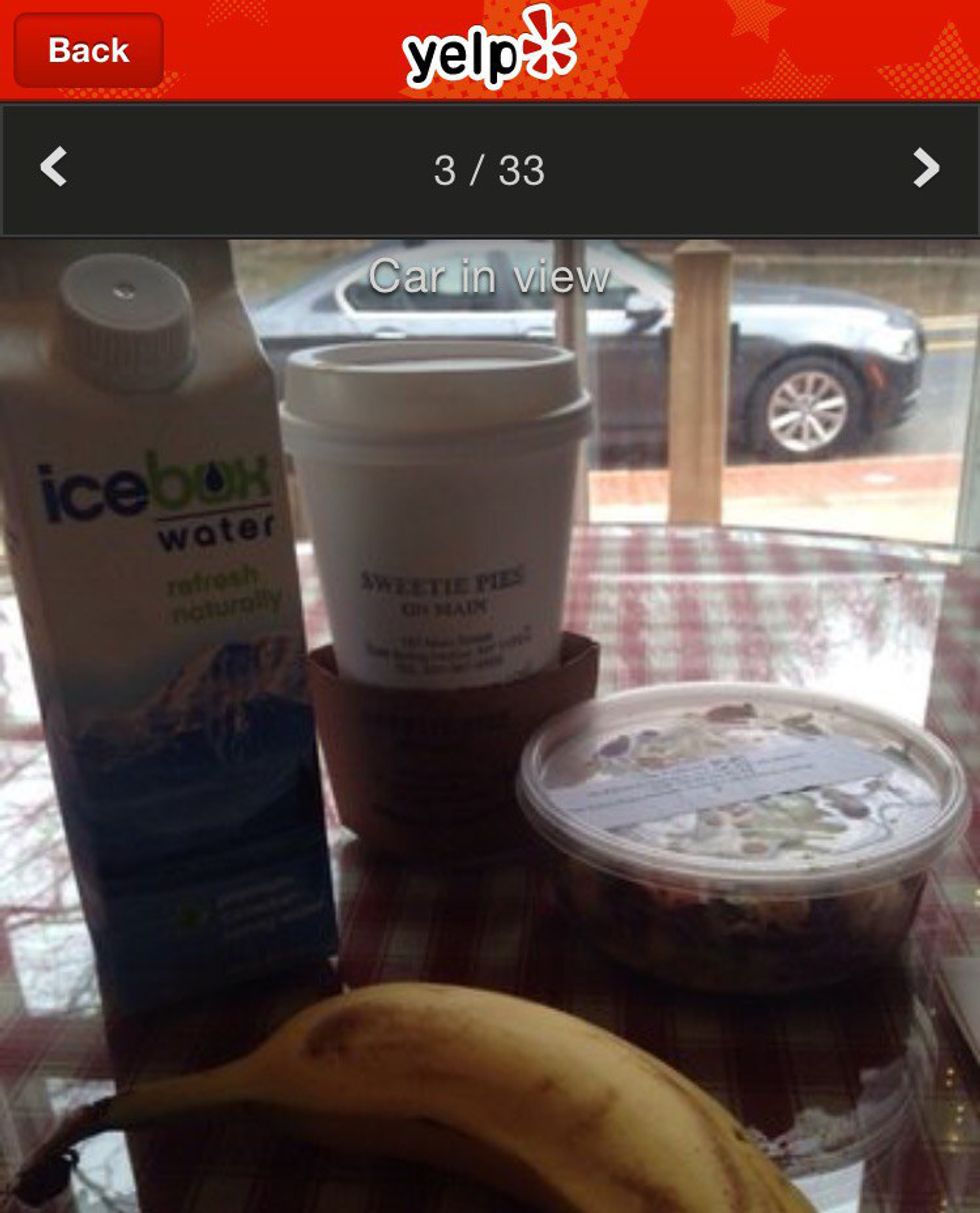The height and width of the screenshot is (1213, 980).
Task: Go to the previous photo
Action: [x=53, y=168]
